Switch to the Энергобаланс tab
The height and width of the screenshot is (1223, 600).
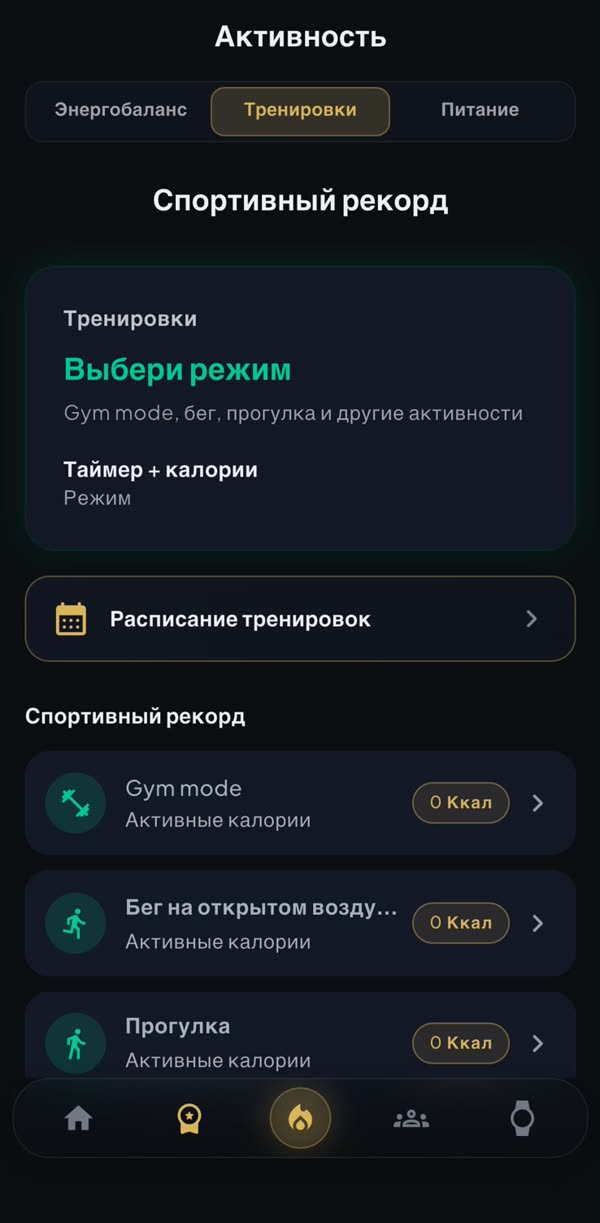coord(121,110)
